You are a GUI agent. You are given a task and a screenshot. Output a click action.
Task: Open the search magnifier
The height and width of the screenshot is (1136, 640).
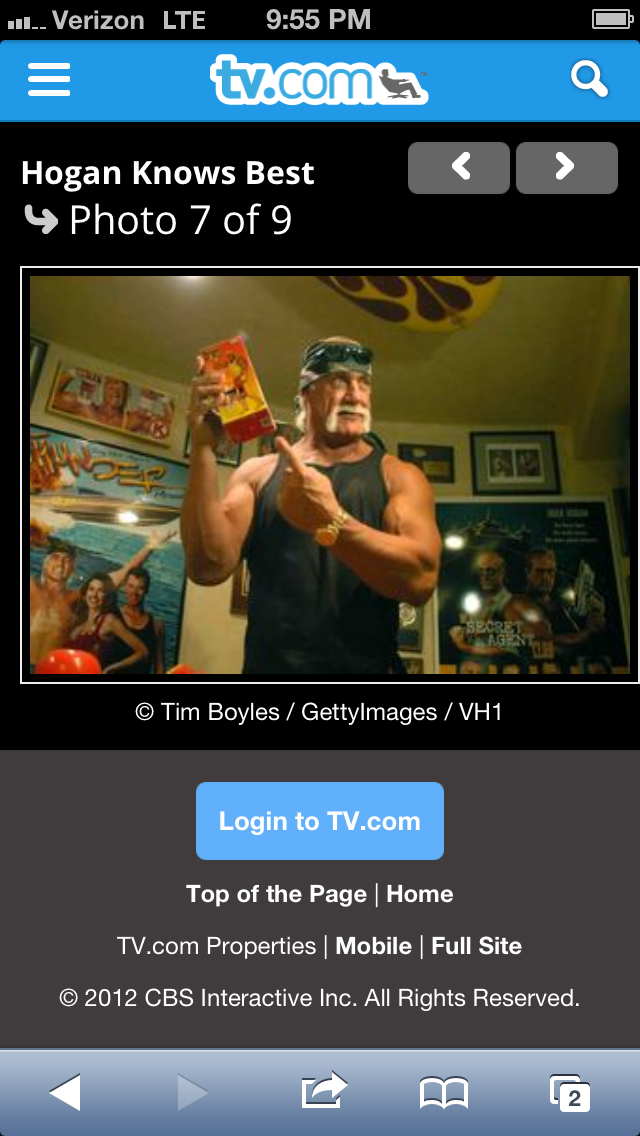[x=589, y=78]
